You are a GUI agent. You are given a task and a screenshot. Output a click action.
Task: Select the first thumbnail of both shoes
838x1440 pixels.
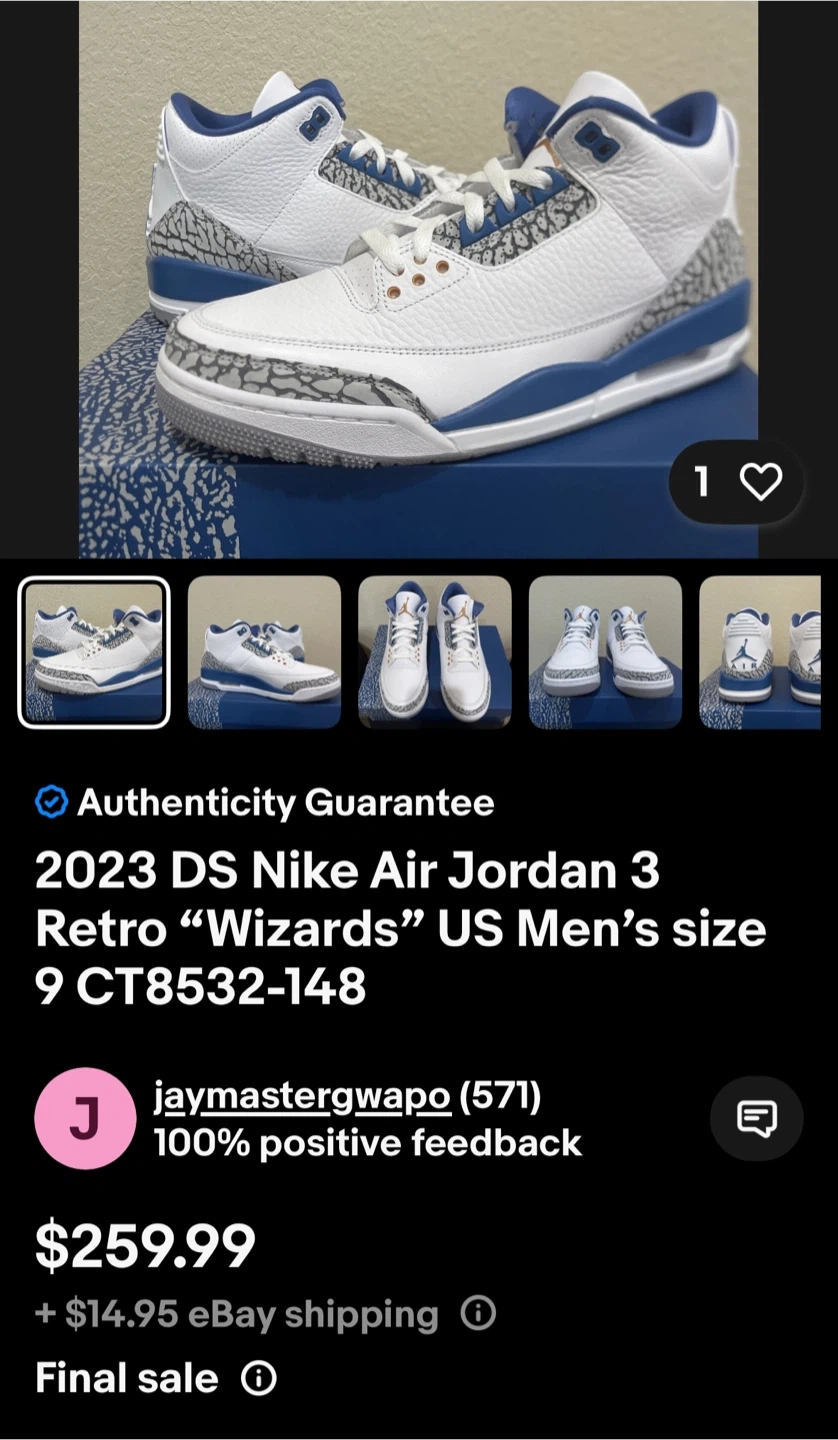coord(94,652)
